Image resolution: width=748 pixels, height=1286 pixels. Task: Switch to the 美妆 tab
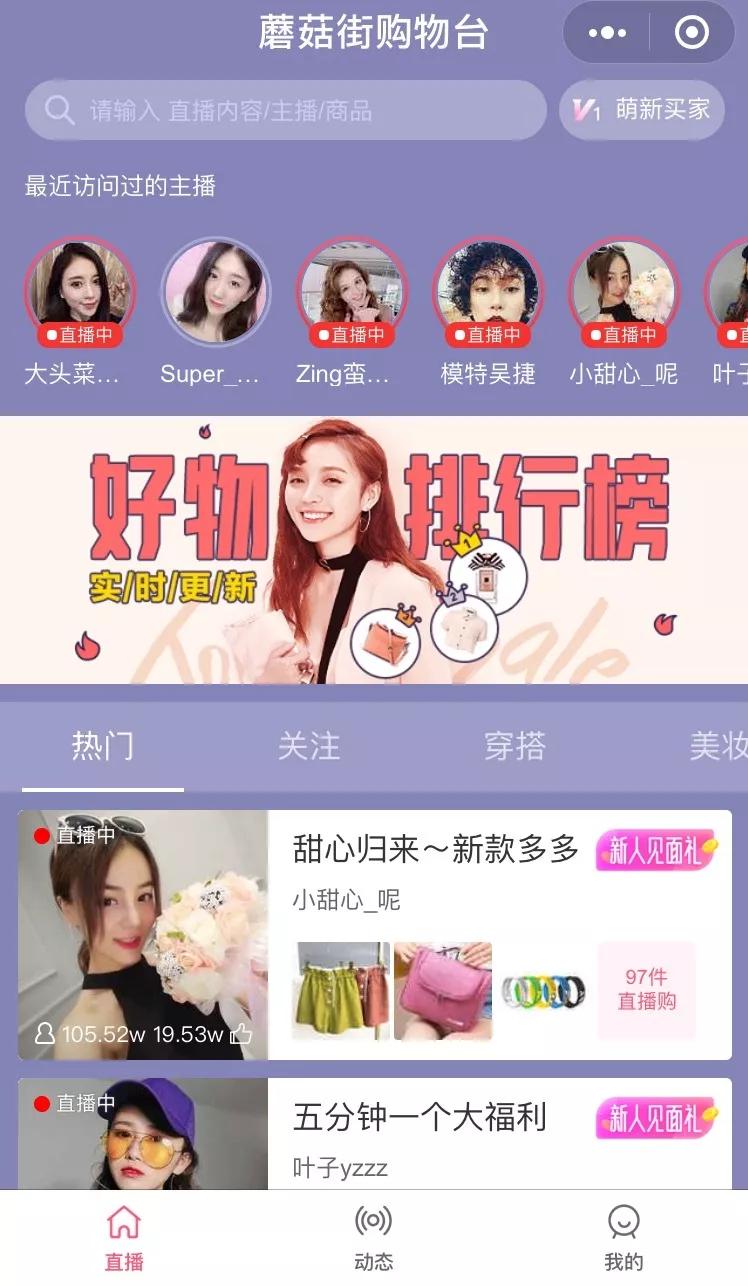718,746
